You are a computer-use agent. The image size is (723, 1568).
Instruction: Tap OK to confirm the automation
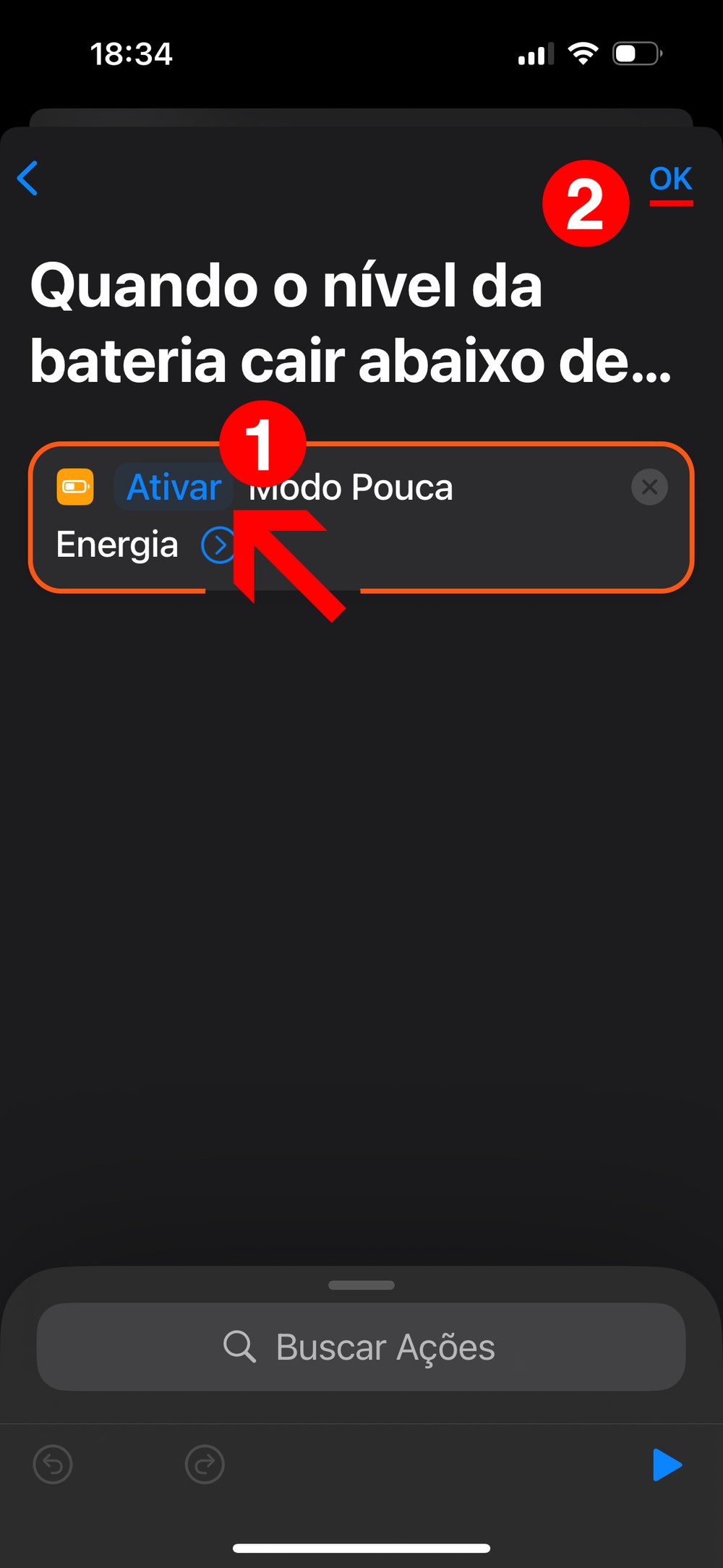click(x=670, y=179)
